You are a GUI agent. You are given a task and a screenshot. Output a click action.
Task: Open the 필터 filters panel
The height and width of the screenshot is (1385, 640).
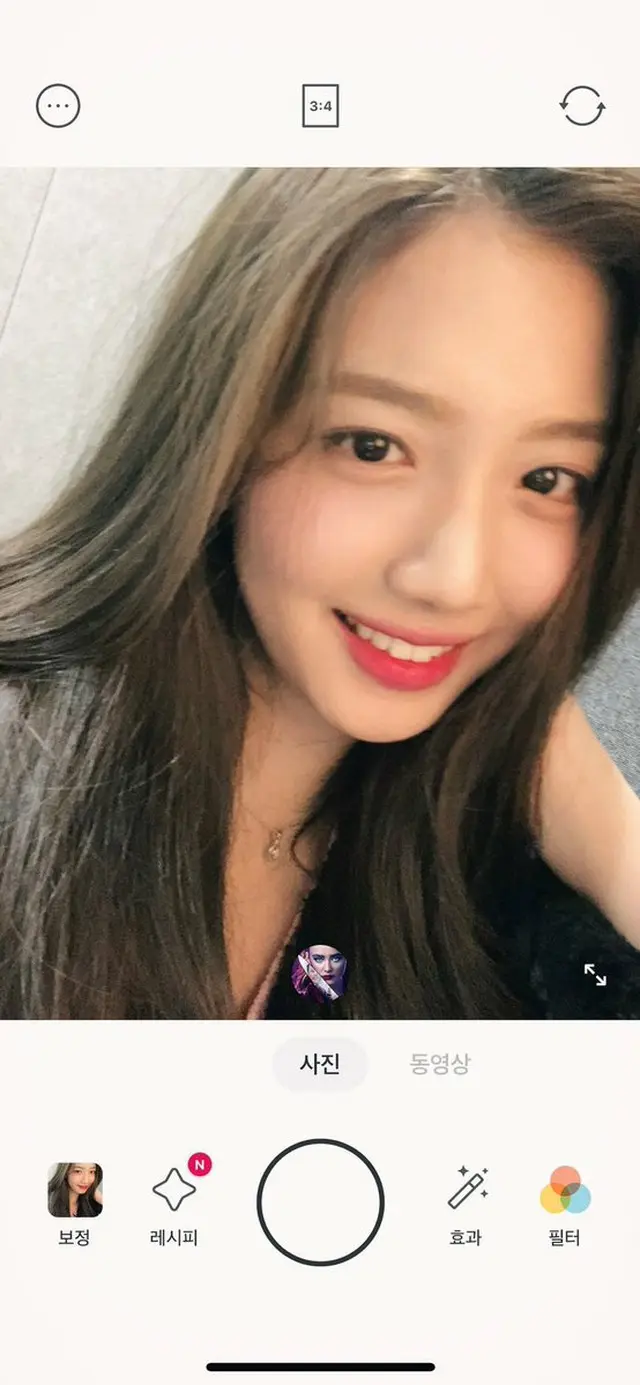565,1203
